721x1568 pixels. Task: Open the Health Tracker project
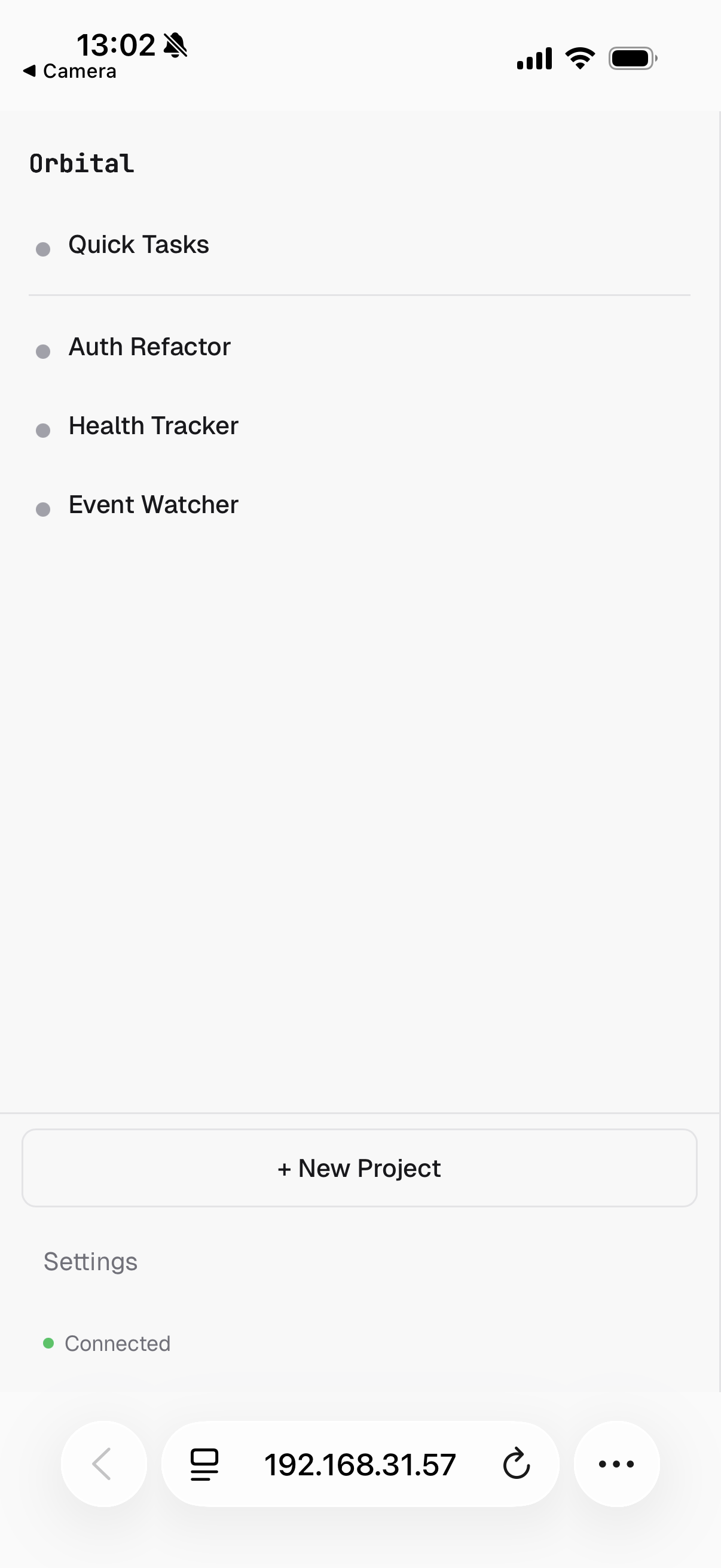tap(152, 425)
